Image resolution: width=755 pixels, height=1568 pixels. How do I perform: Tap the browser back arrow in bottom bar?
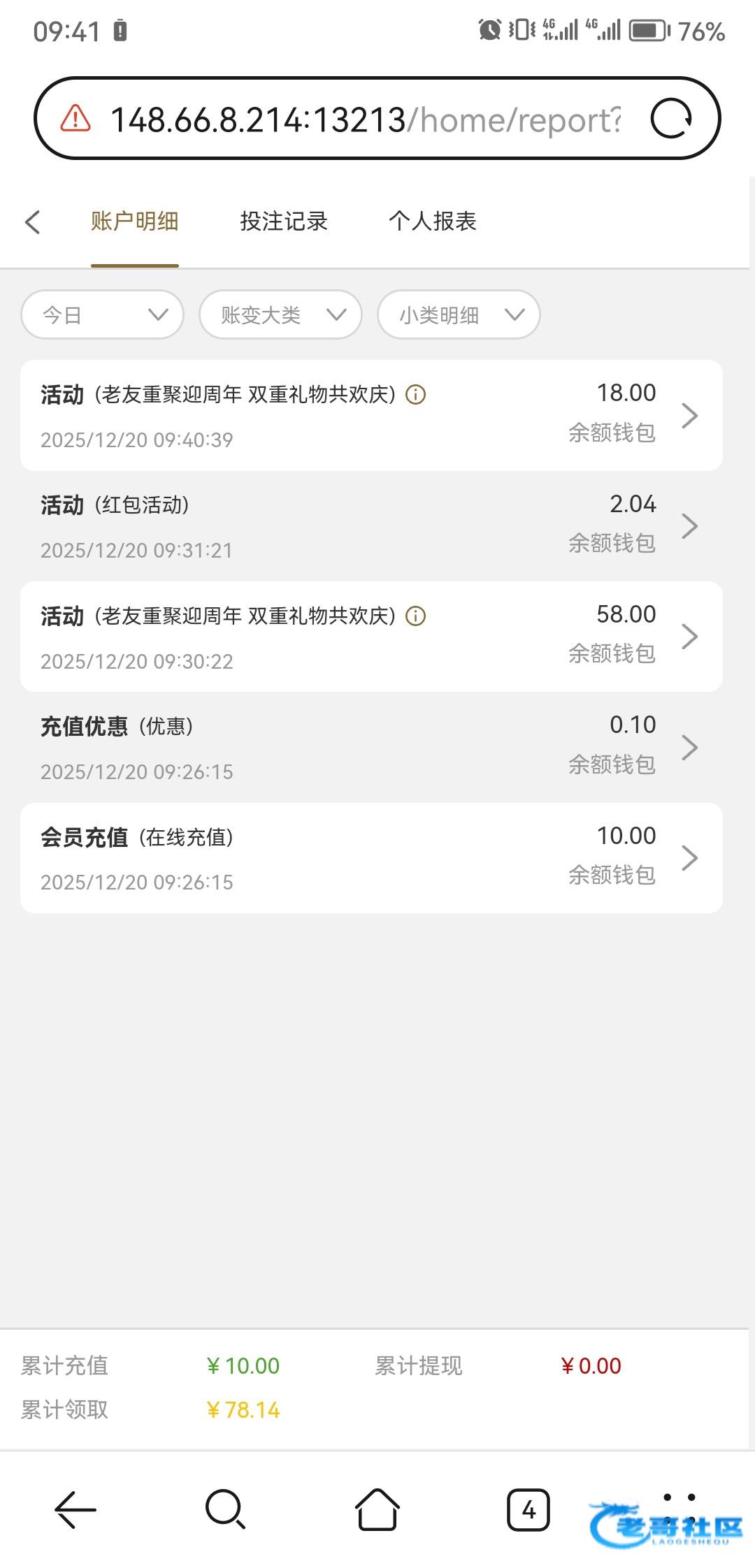[x=75, y=1510]
